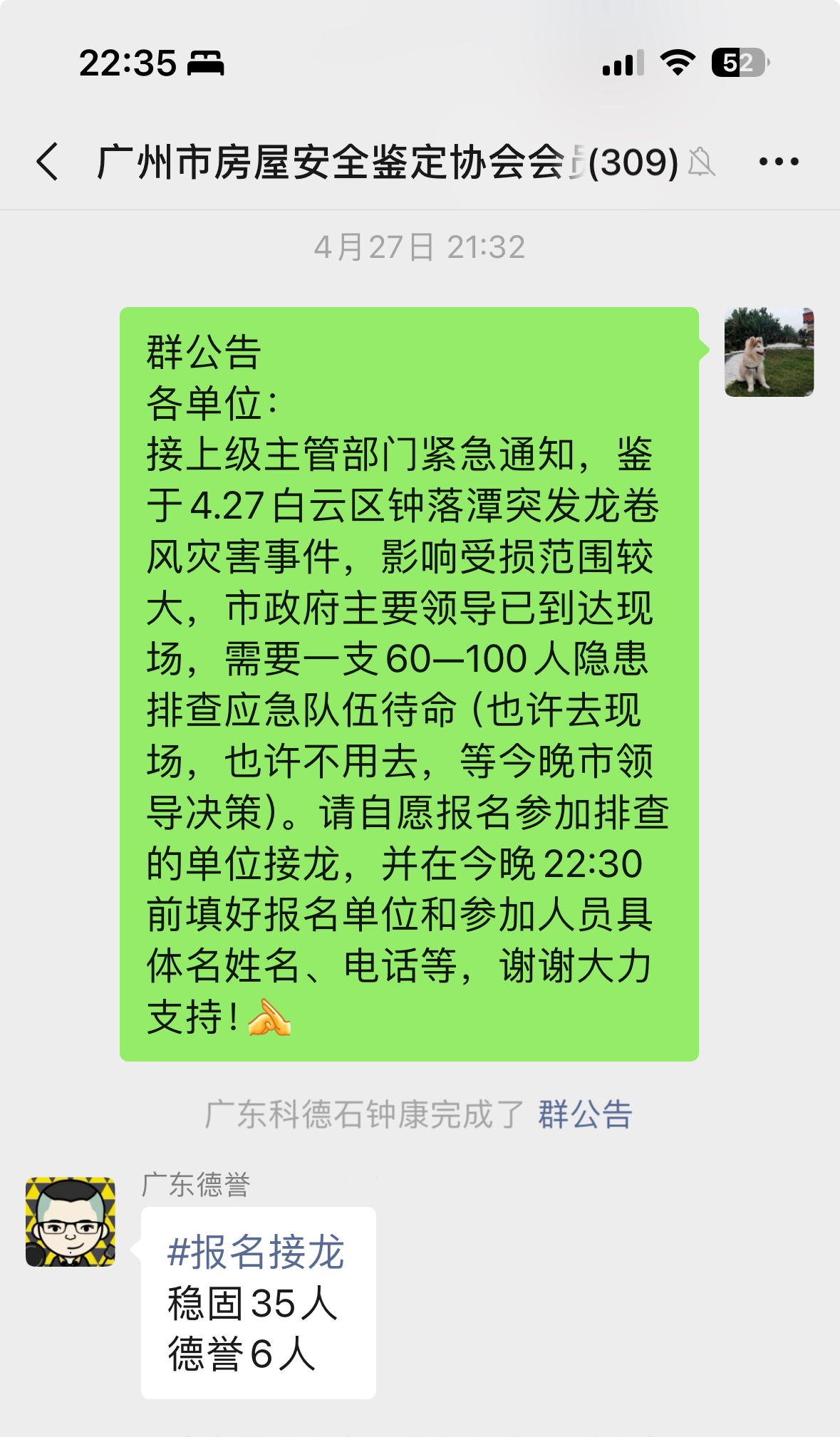
Task: Open the group chat's three-dot menu
Action: coord(778,162)
